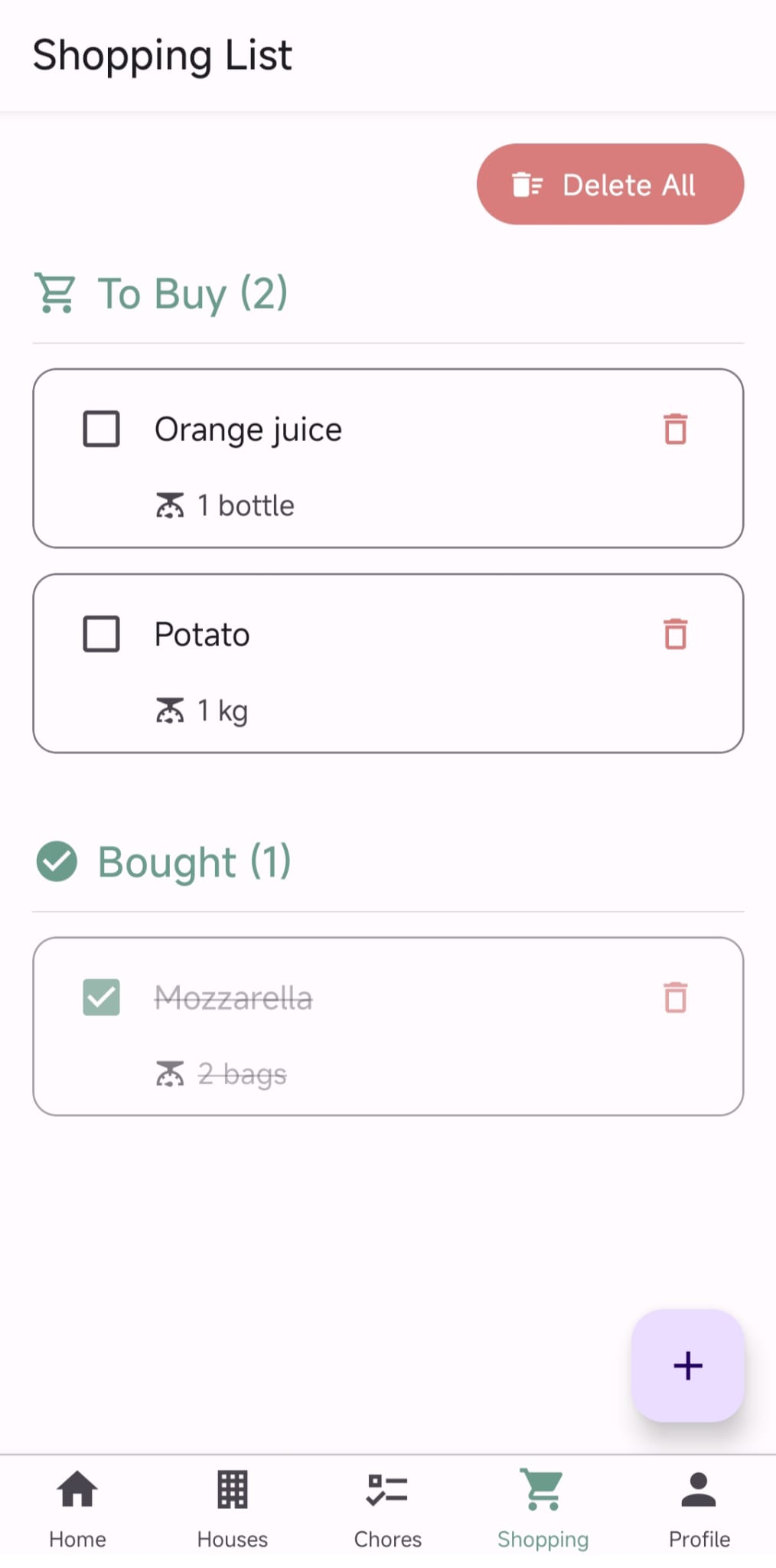Click the checkmark icon beside Bought

57,861
